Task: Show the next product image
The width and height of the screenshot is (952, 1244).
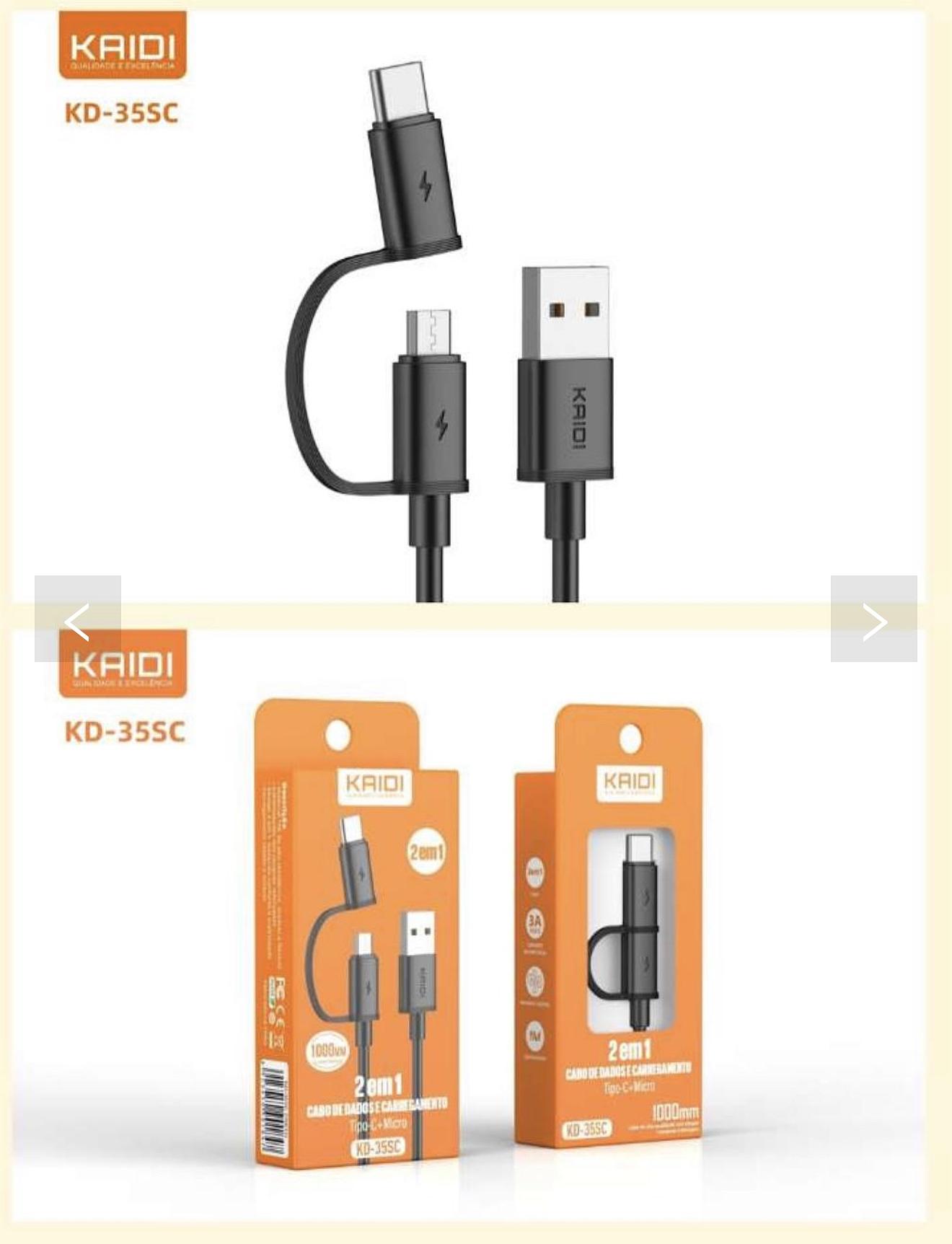Action: (x=873, y=619)
